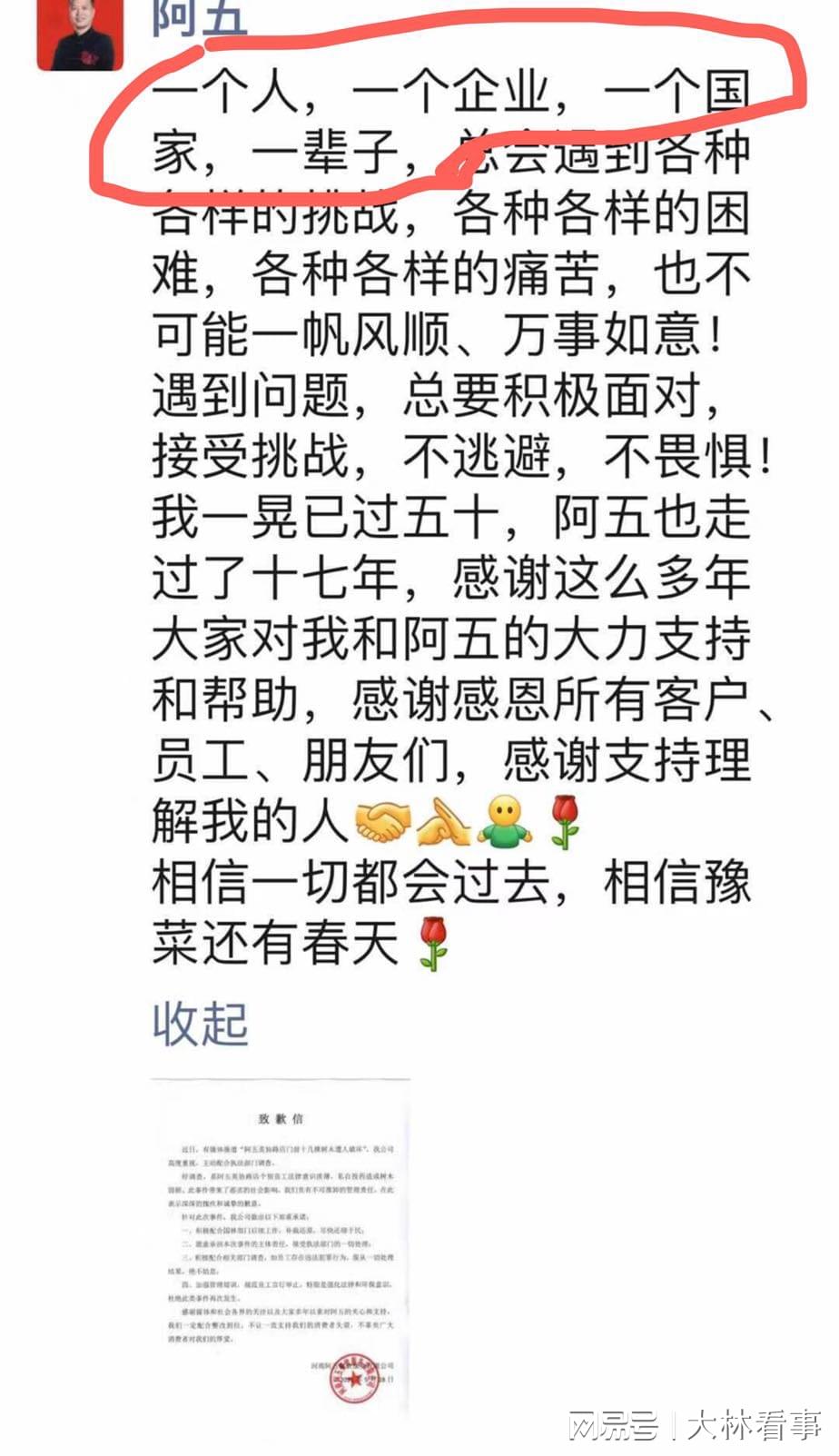839x1456 pixels.
Task: Collapse the post with 收起
Action: (x=200, y=1024)
